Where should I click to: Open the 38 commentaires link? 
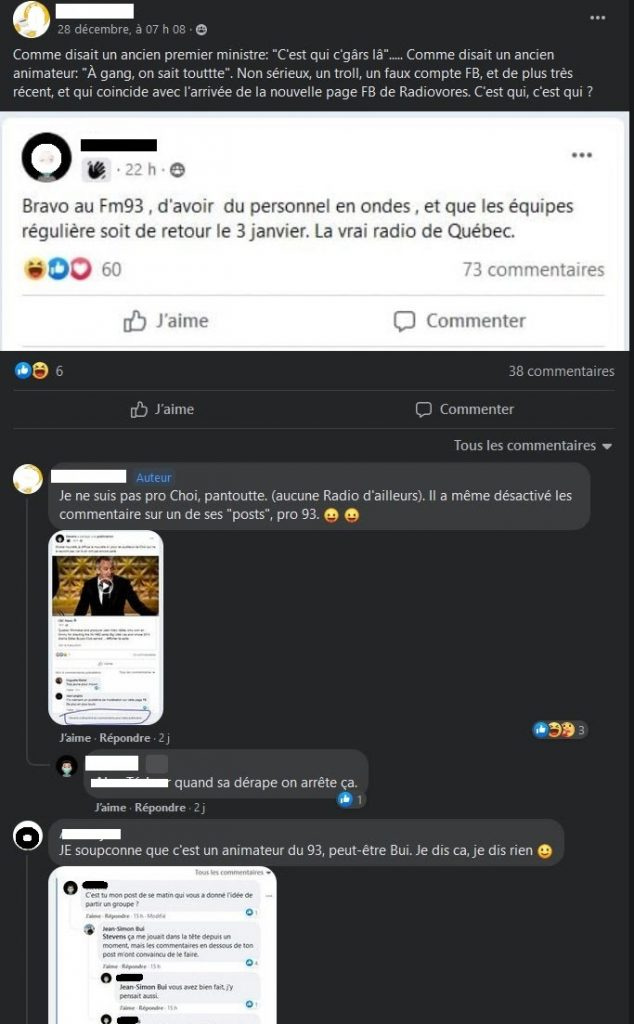click(561, 371)
